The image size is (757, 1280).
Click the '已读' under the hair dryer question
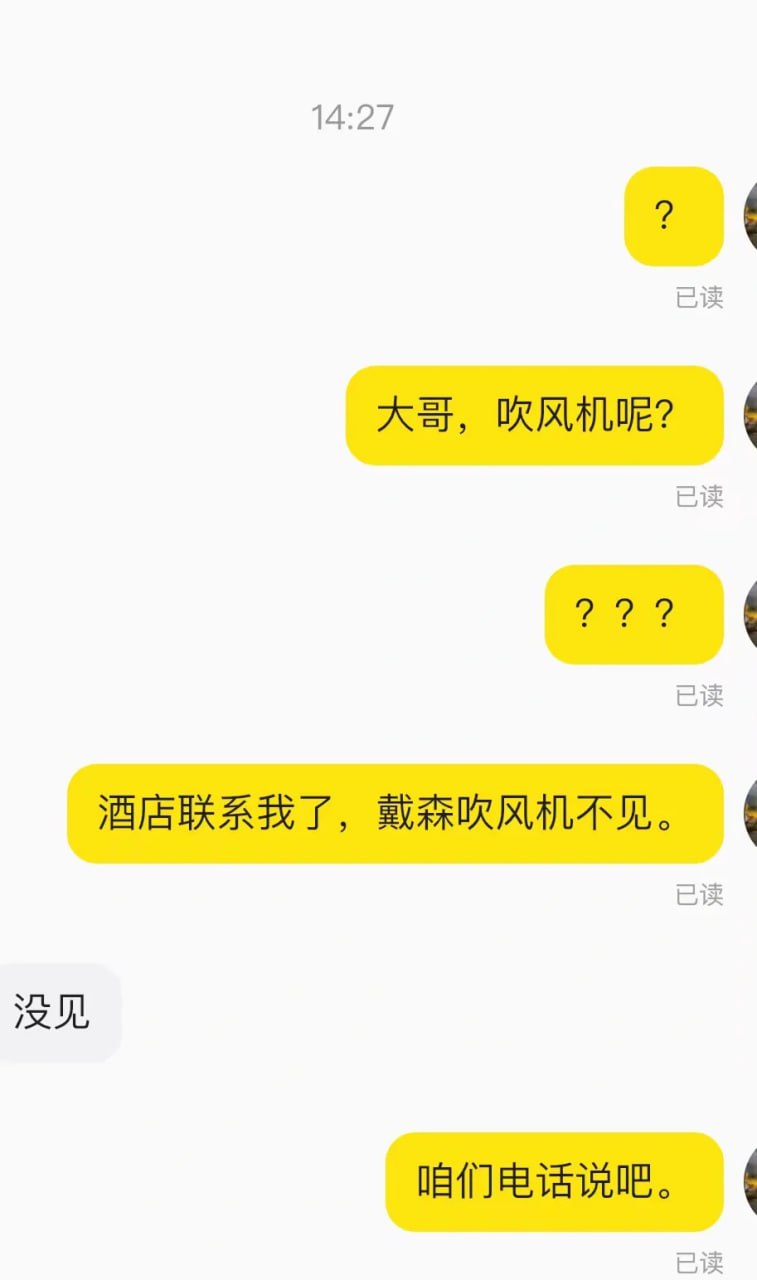click(x=697, y=497)
